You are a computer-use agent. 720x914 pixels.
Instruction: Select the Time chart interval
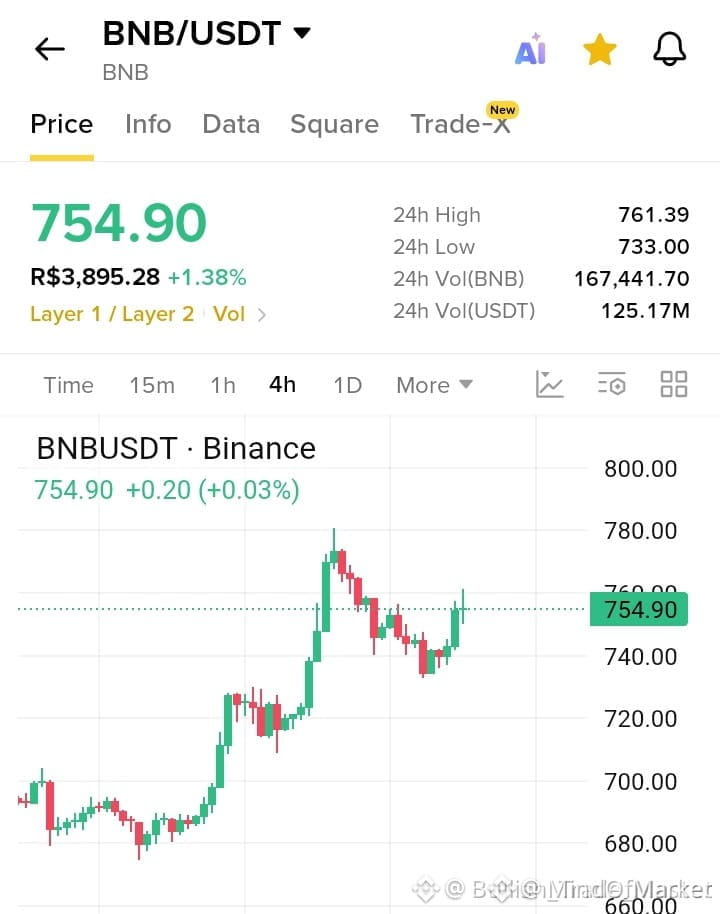click(x=68, y=385)
